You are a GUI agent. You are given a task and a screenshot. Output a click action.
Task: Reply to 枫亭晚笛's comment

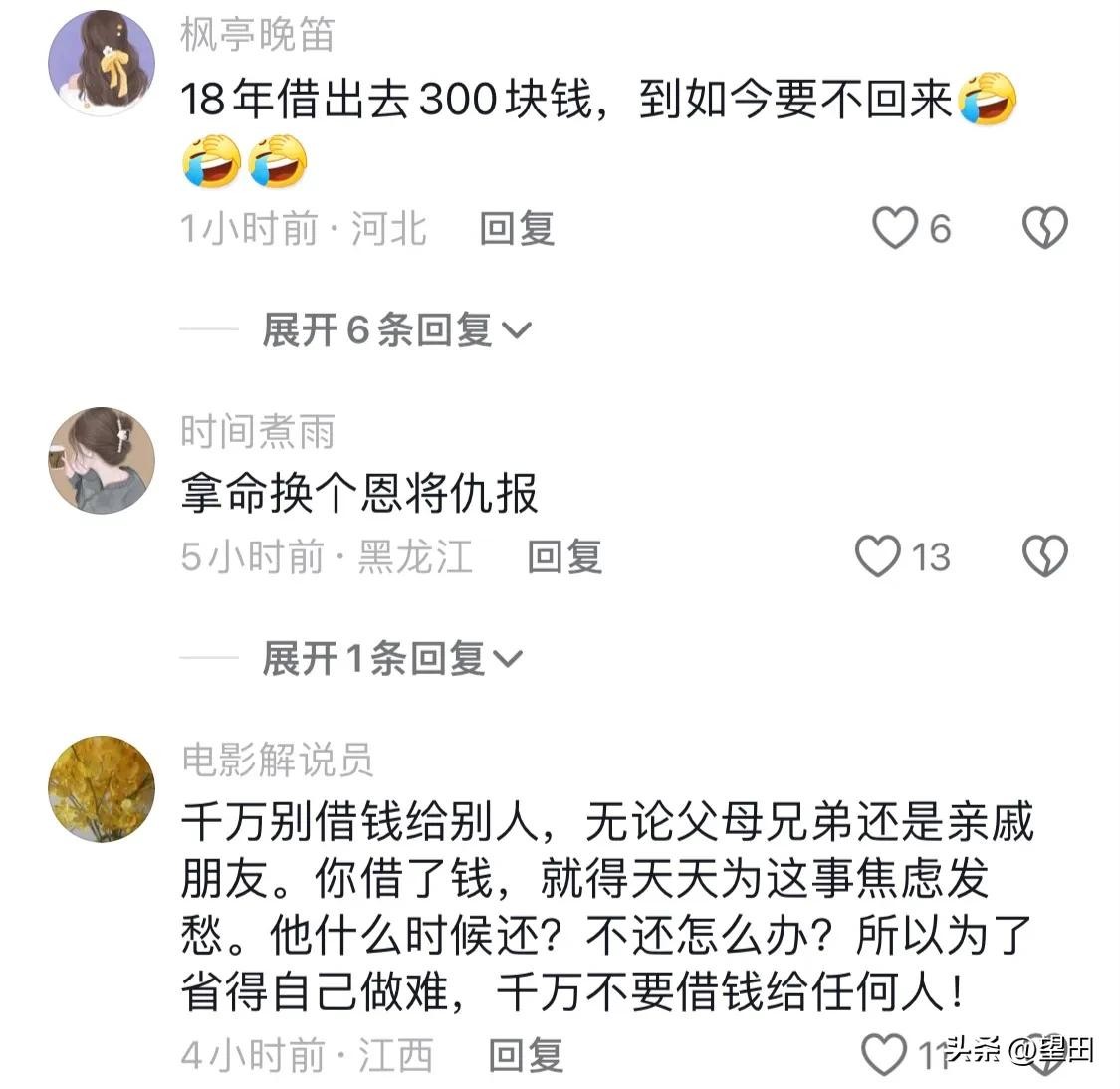pos(516,229)
